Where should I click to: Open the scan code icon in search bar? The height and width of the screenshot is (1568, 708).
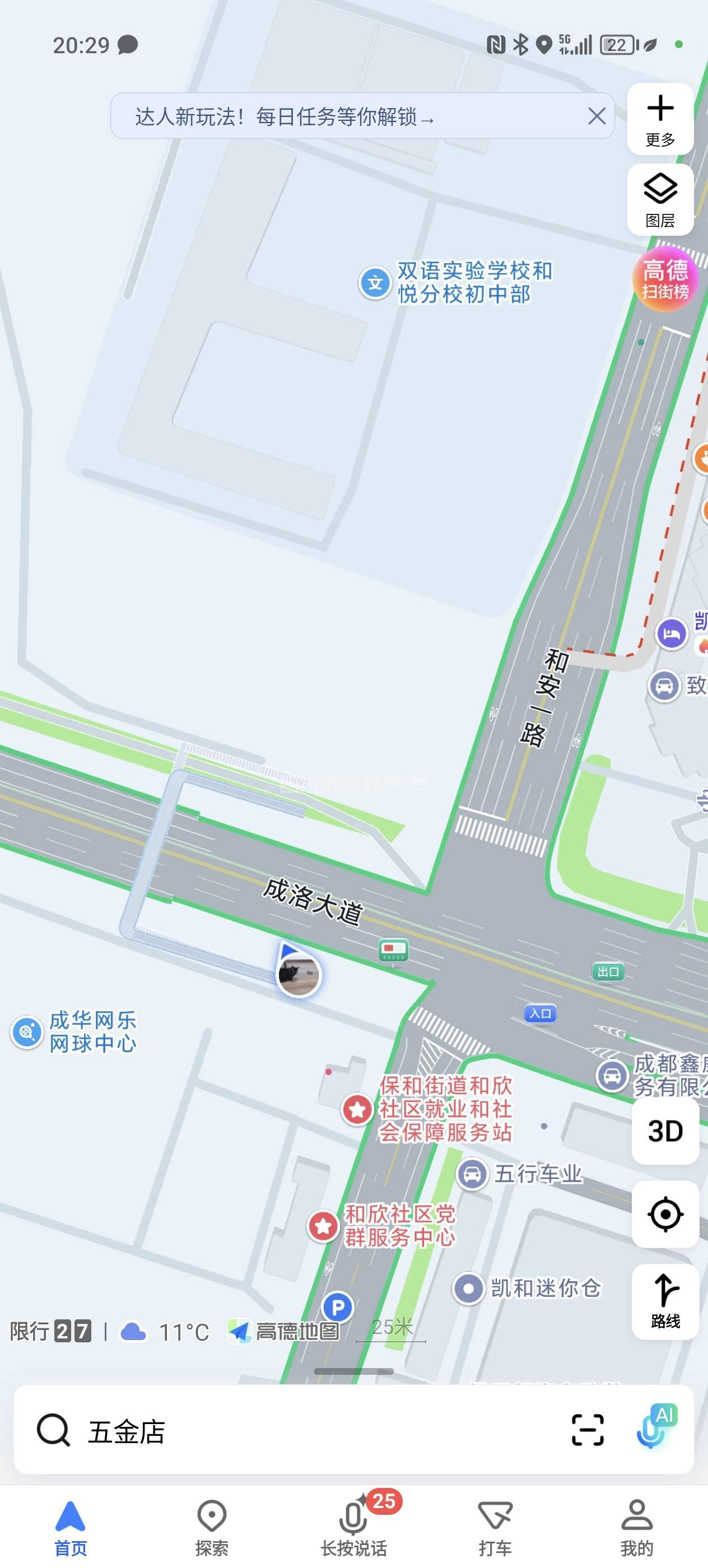(588, 1430)
